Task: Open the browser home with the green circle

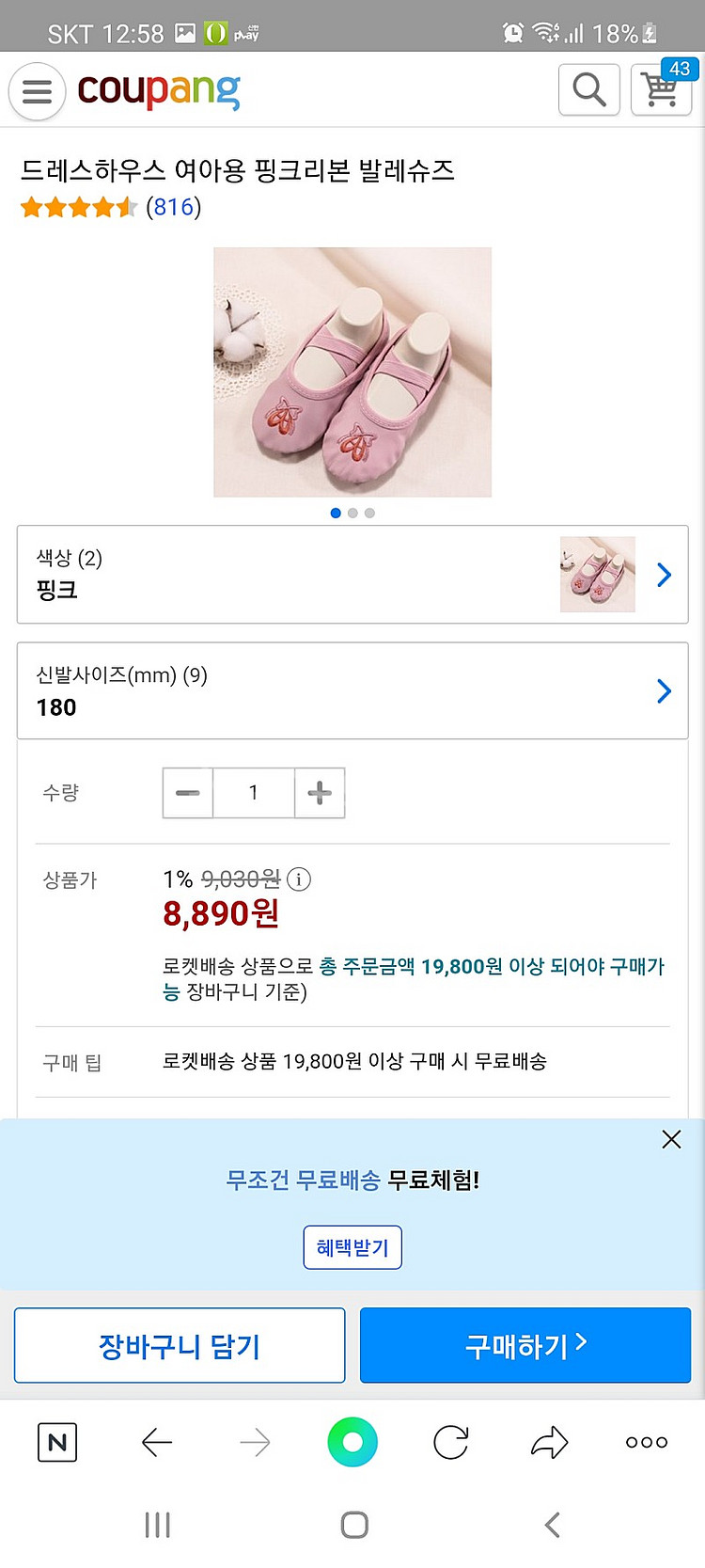Action: [352, 1441]
